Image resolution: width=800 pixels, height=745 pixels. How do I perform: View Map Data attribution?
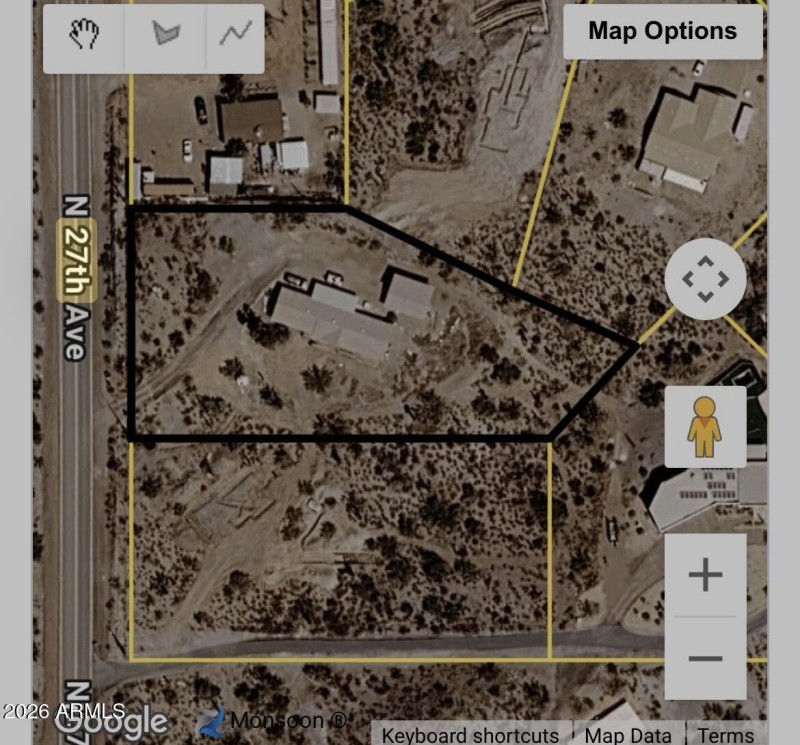click(629, 735)
